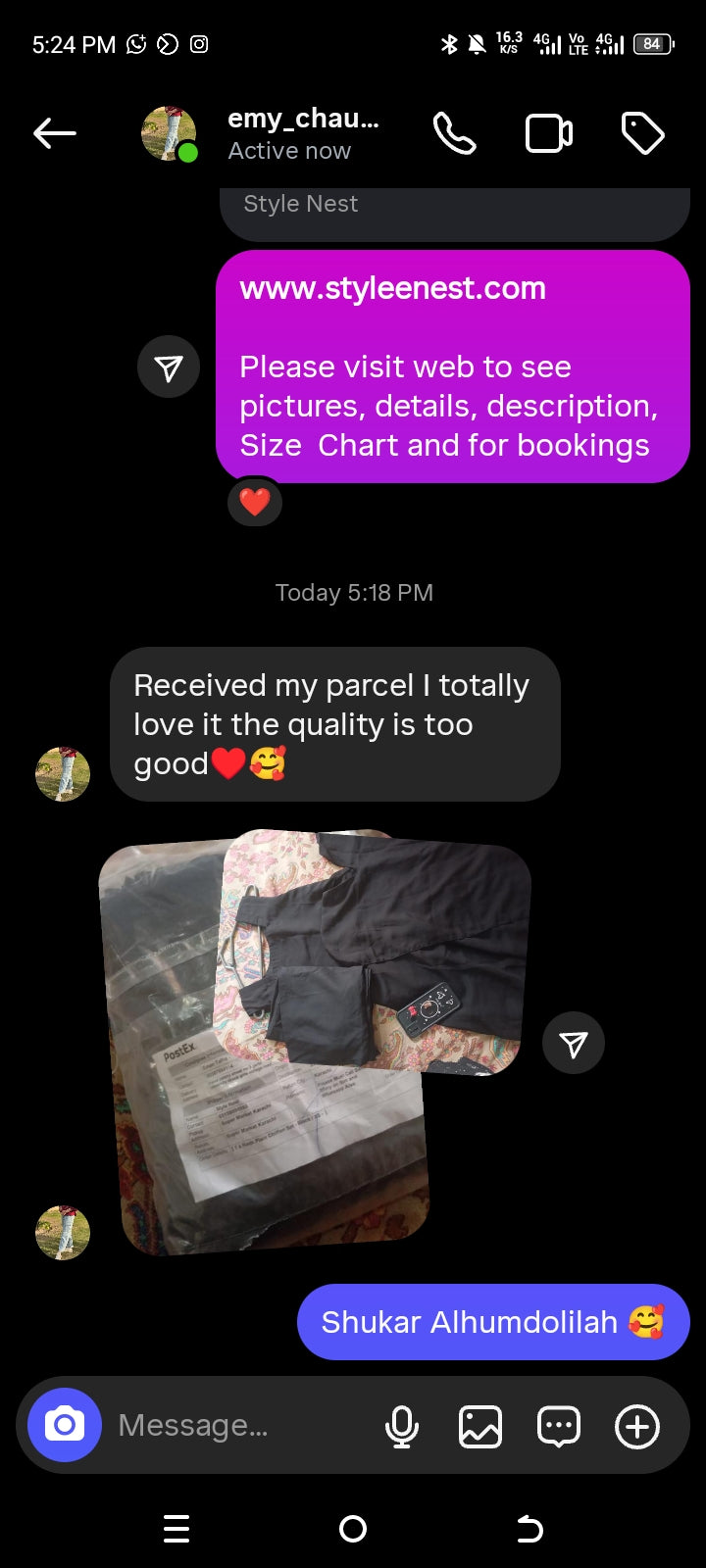Open the label tag icon
This screenshot has height=1568, width=706.
pyautogui.click(x=643, y=133)
